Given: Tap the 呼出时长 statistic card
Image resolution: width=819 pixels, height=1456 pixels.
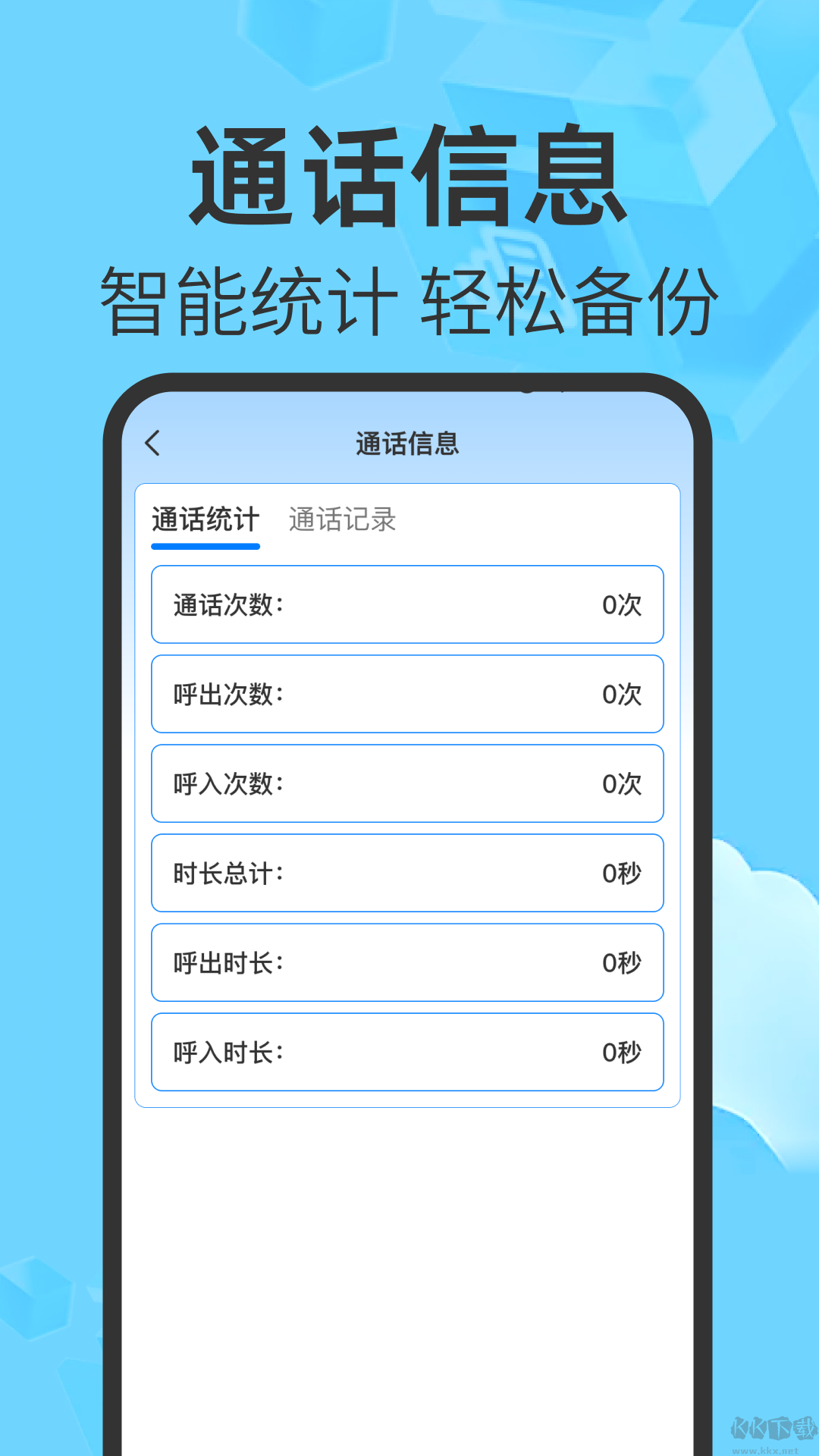Looking at the screenshot, I should [x=407, y=962].
